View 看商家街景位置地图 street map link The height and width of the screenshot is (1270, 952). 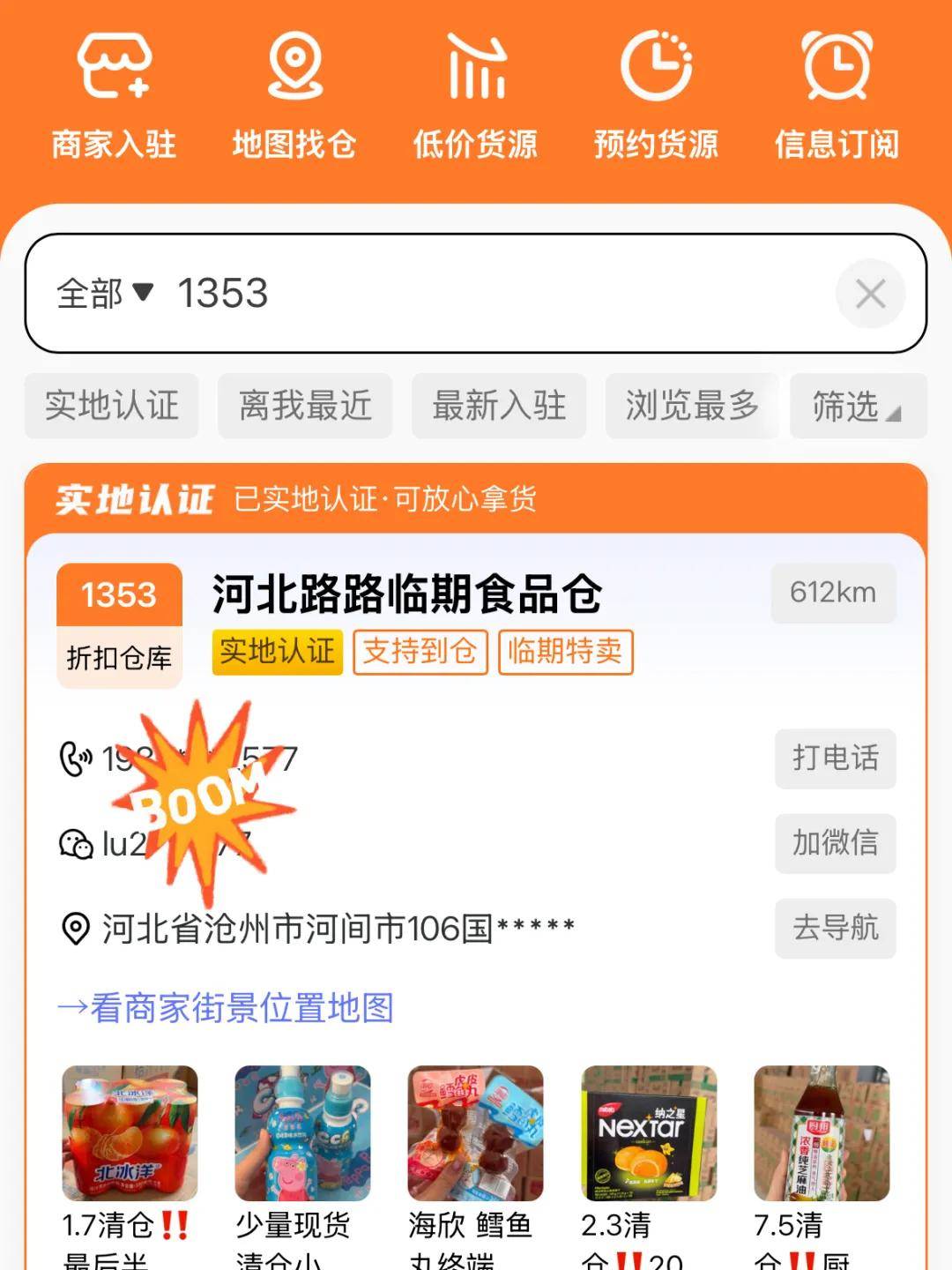click(227, 1008)
